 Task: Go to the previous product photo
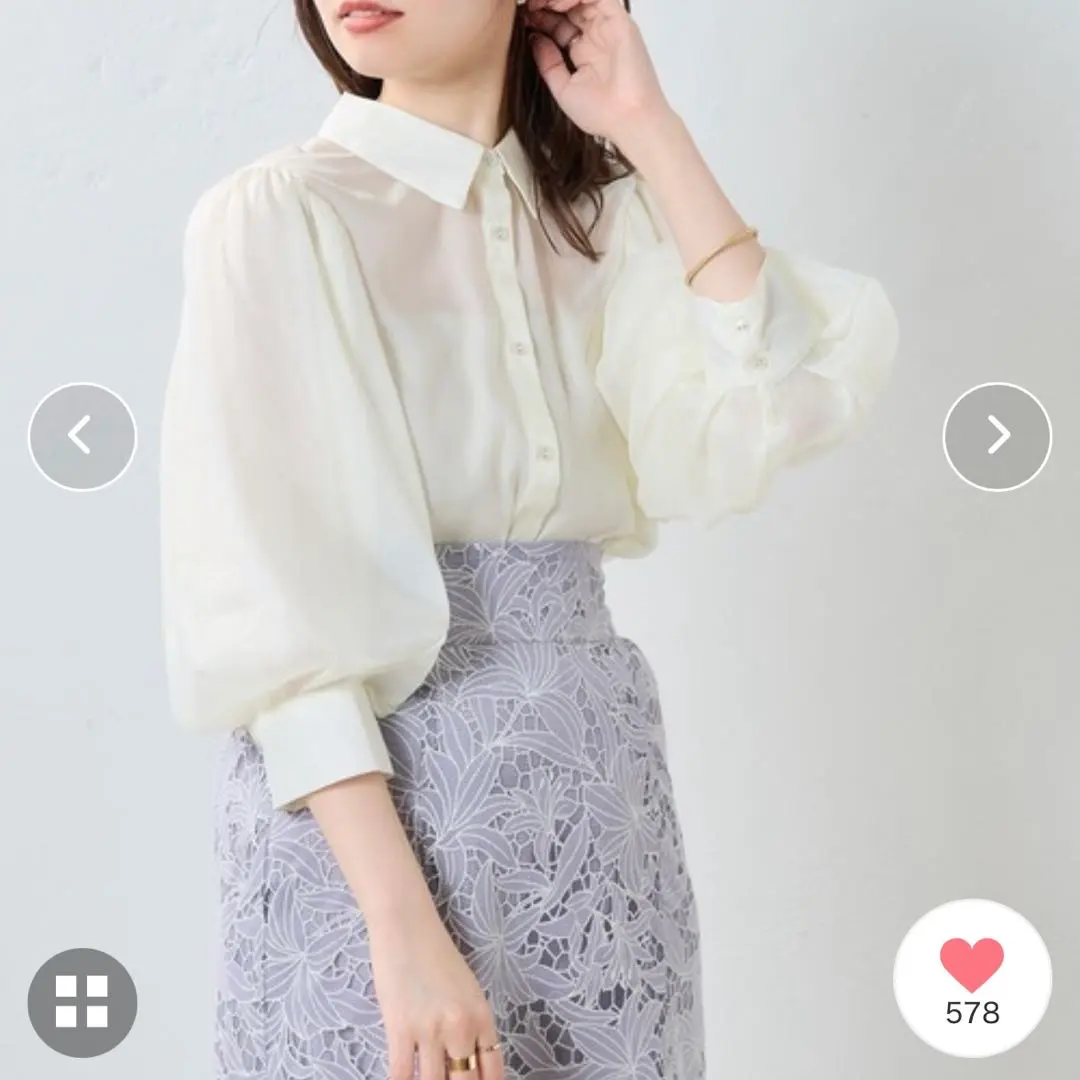[82, 436]
